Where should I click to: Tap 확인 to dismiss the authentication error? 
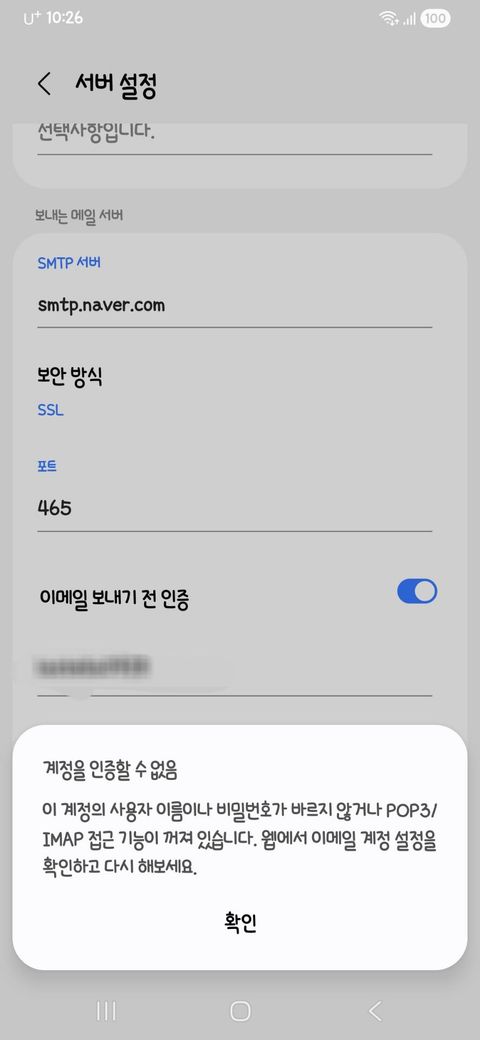[240, 922]
